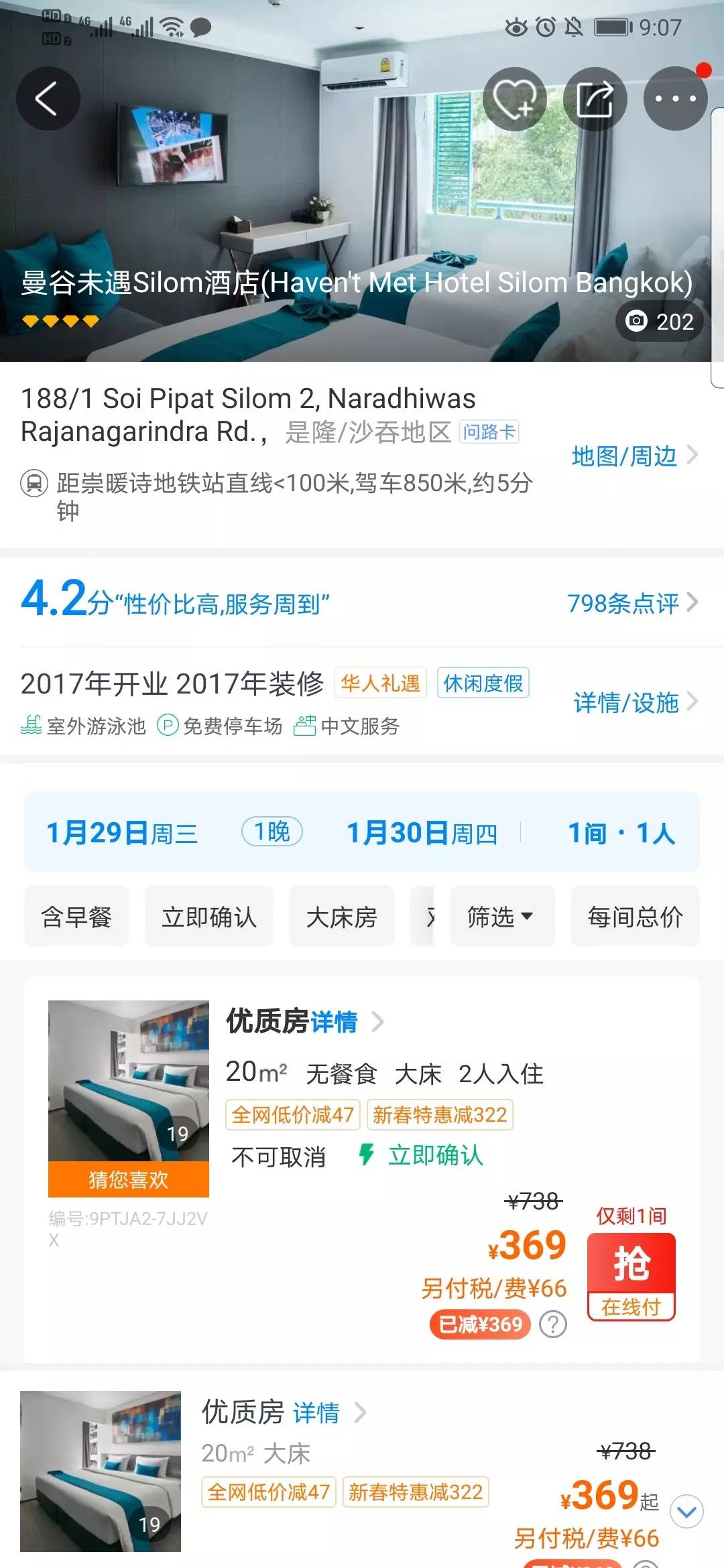Click the outdoor swimming pool icon

tap(32, 726)
